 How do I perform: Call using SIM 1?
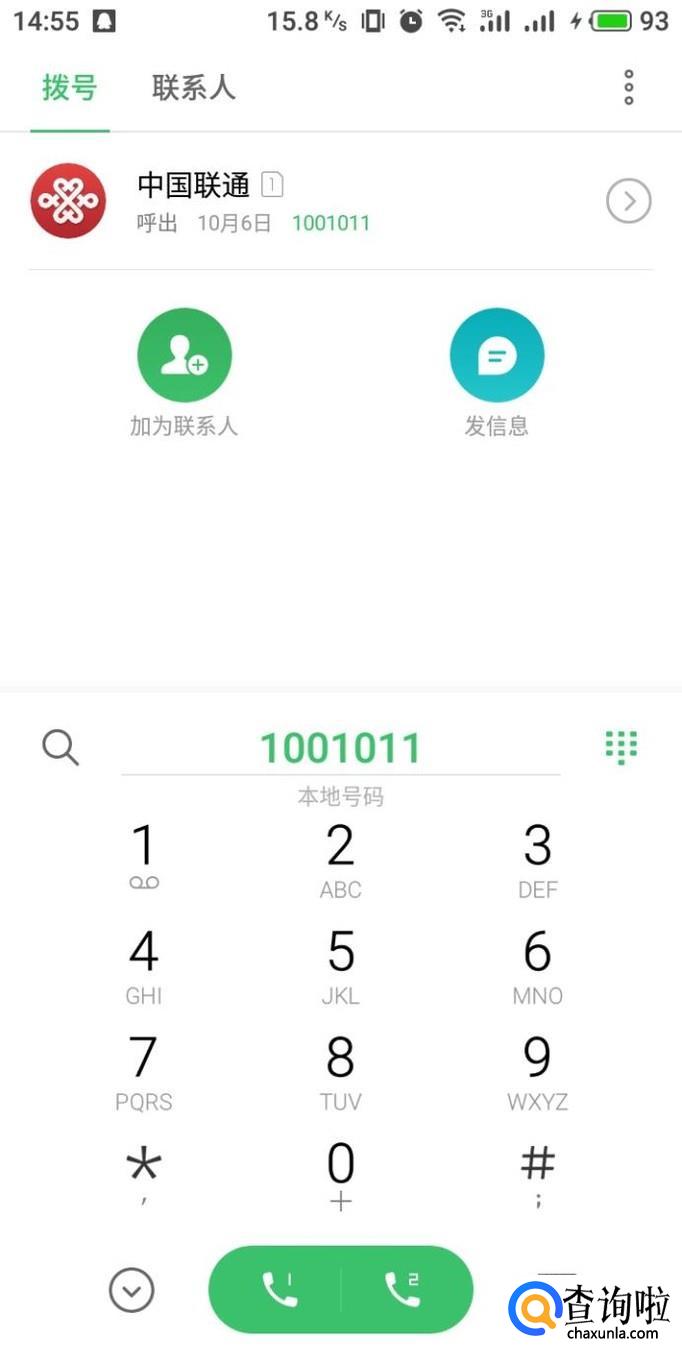[275, 1290]
